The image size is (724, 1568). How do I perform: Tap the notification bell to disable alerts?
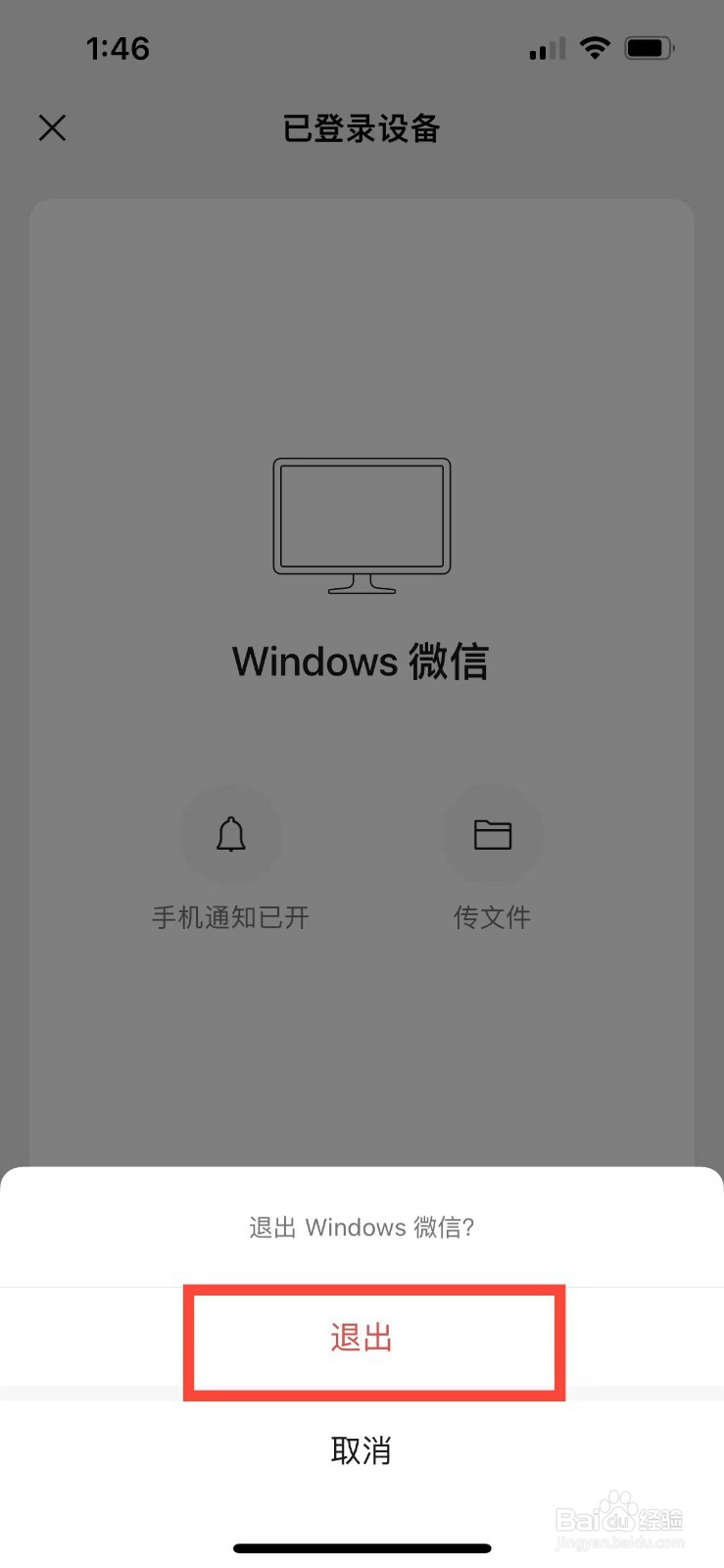point(231,834)
